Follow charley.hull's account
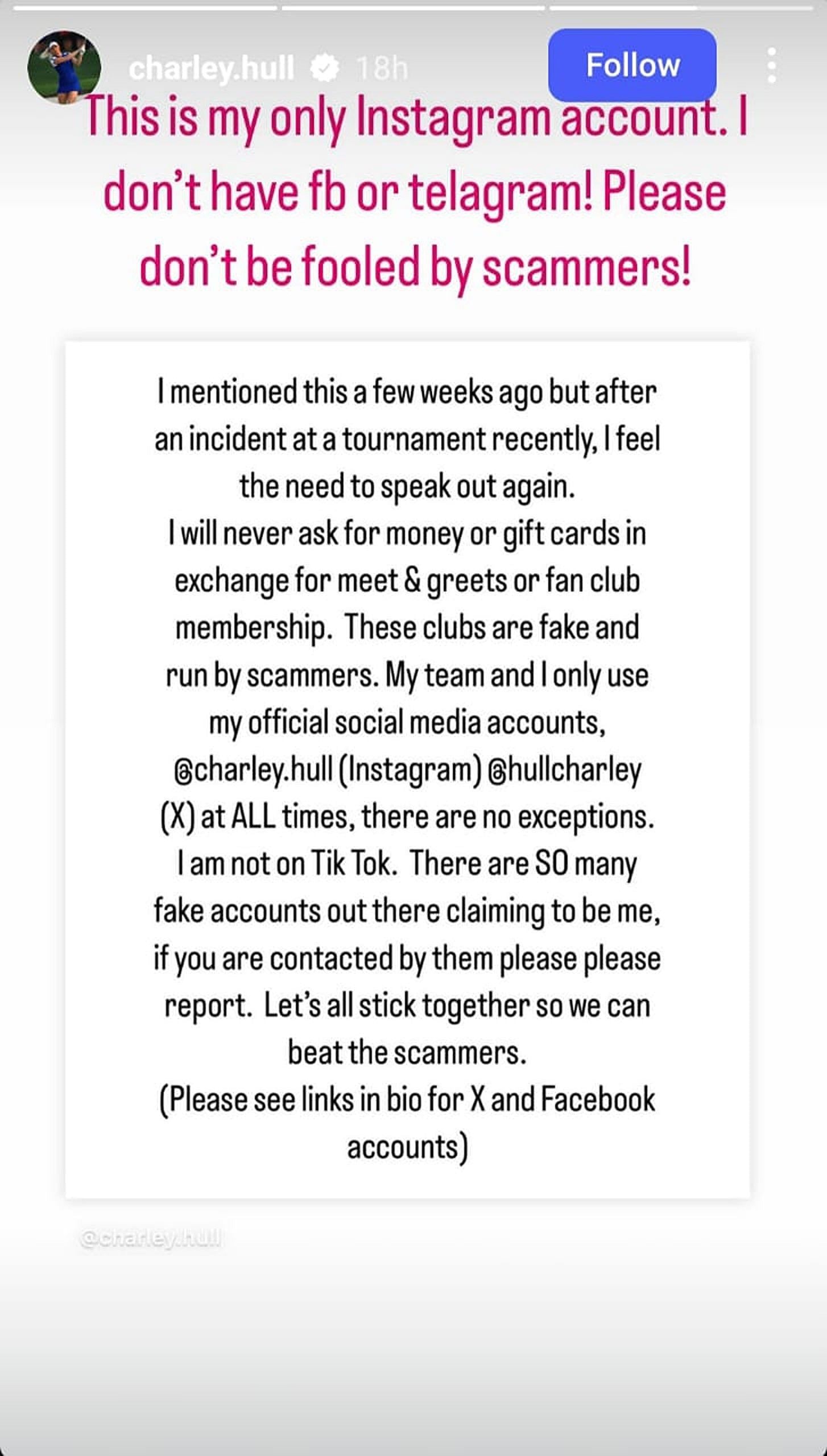This screenshot has width=827, height=1456. point(632,65)
